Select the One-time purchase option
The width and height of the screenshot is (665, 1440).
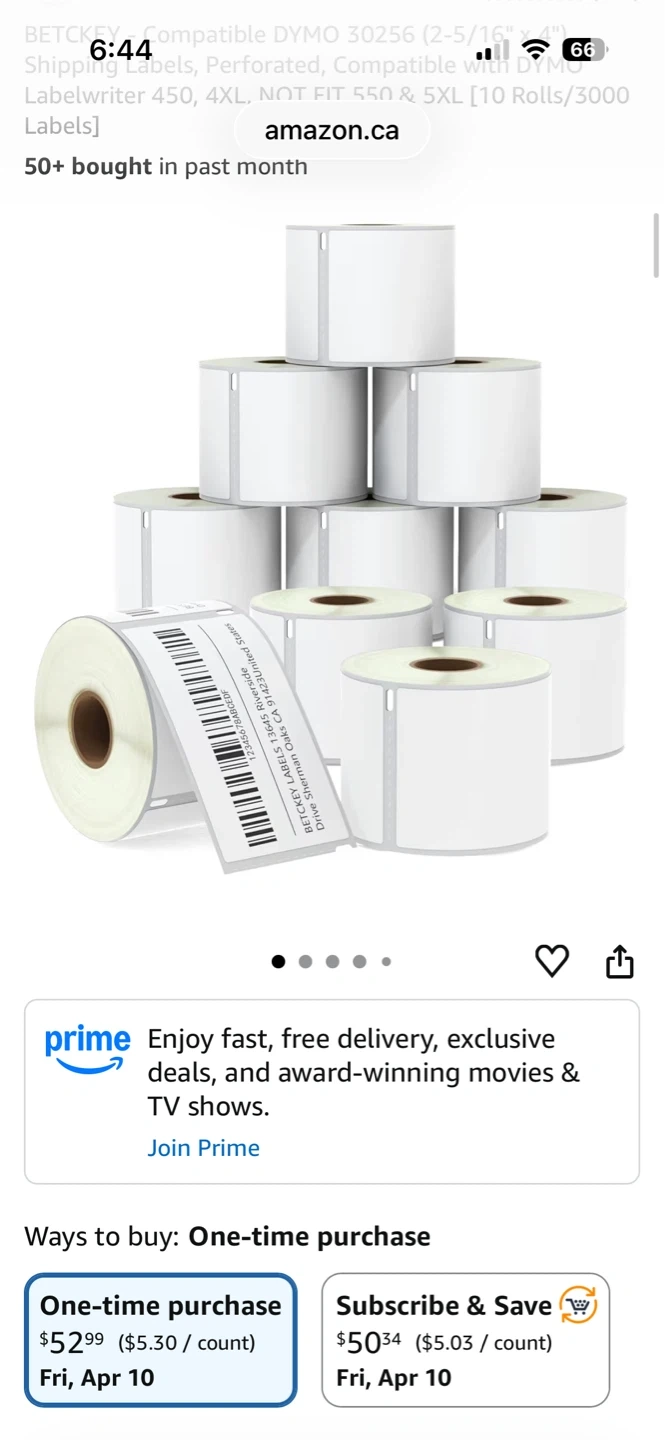161,1340
